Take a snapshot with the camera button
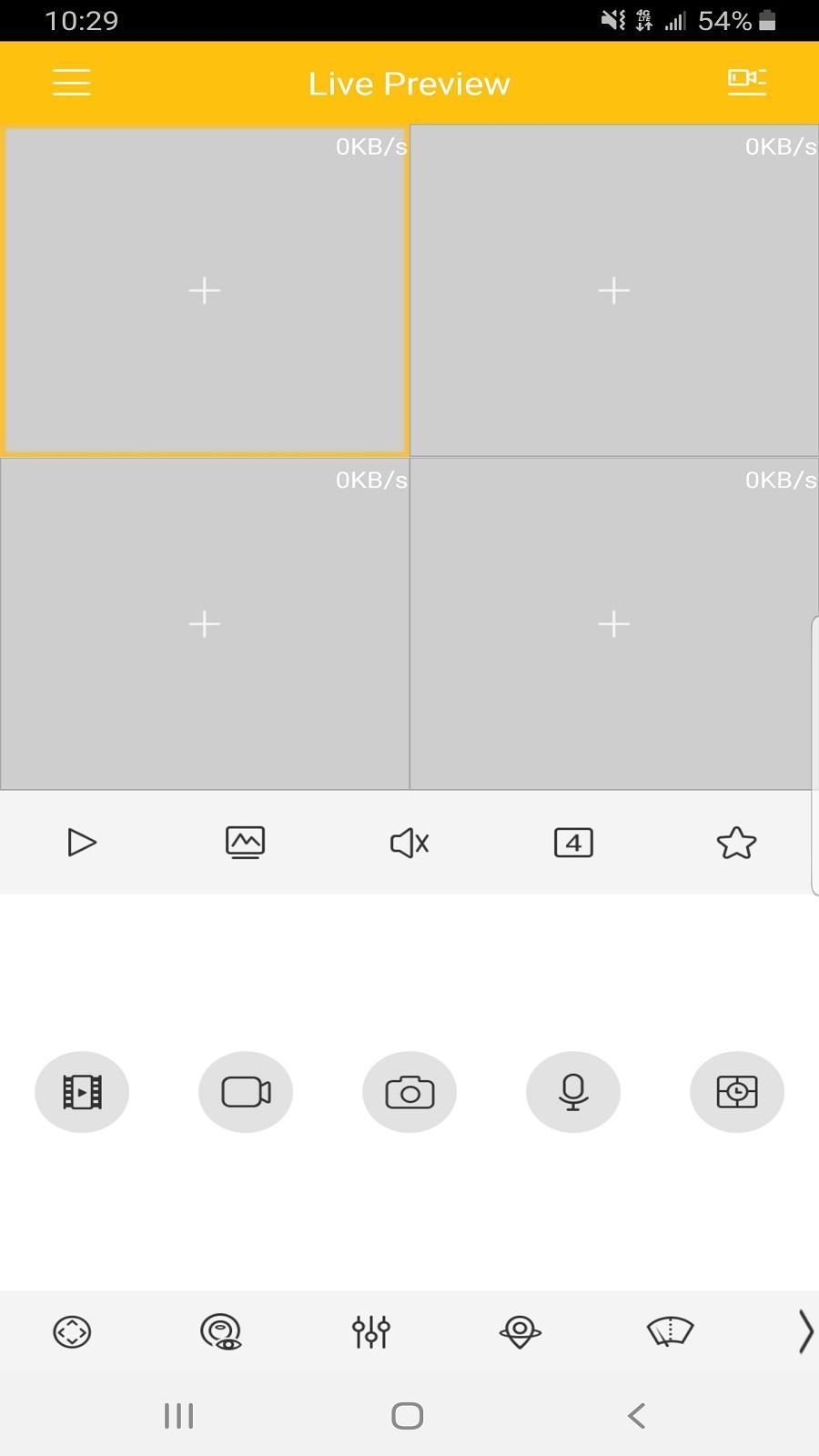819x1456 pixels. pos(409,1092)
